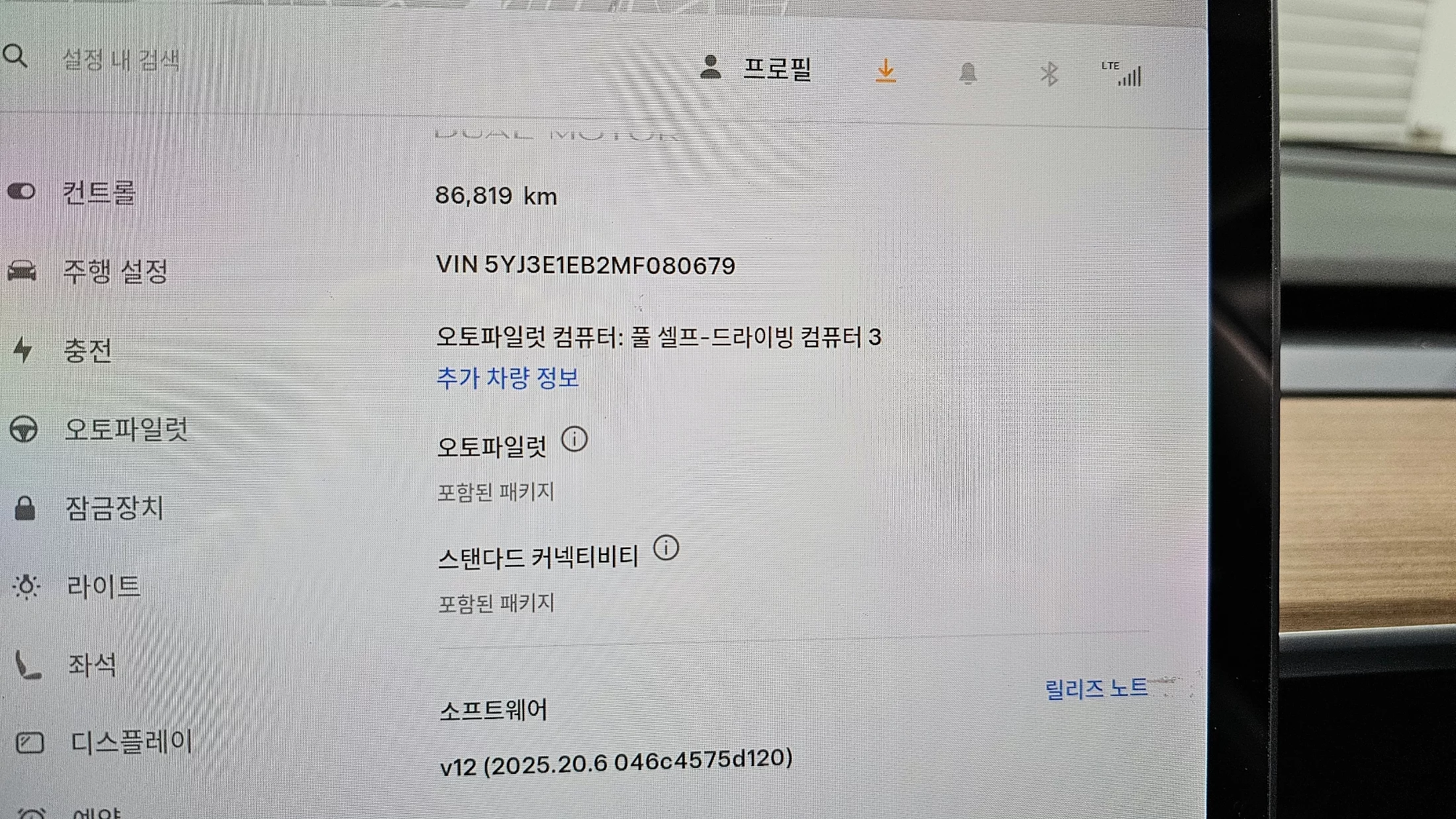Open the notifications bell
The height and width of the screenshot is (819, 1456).
pyautogui.click(x=968, y=73)
